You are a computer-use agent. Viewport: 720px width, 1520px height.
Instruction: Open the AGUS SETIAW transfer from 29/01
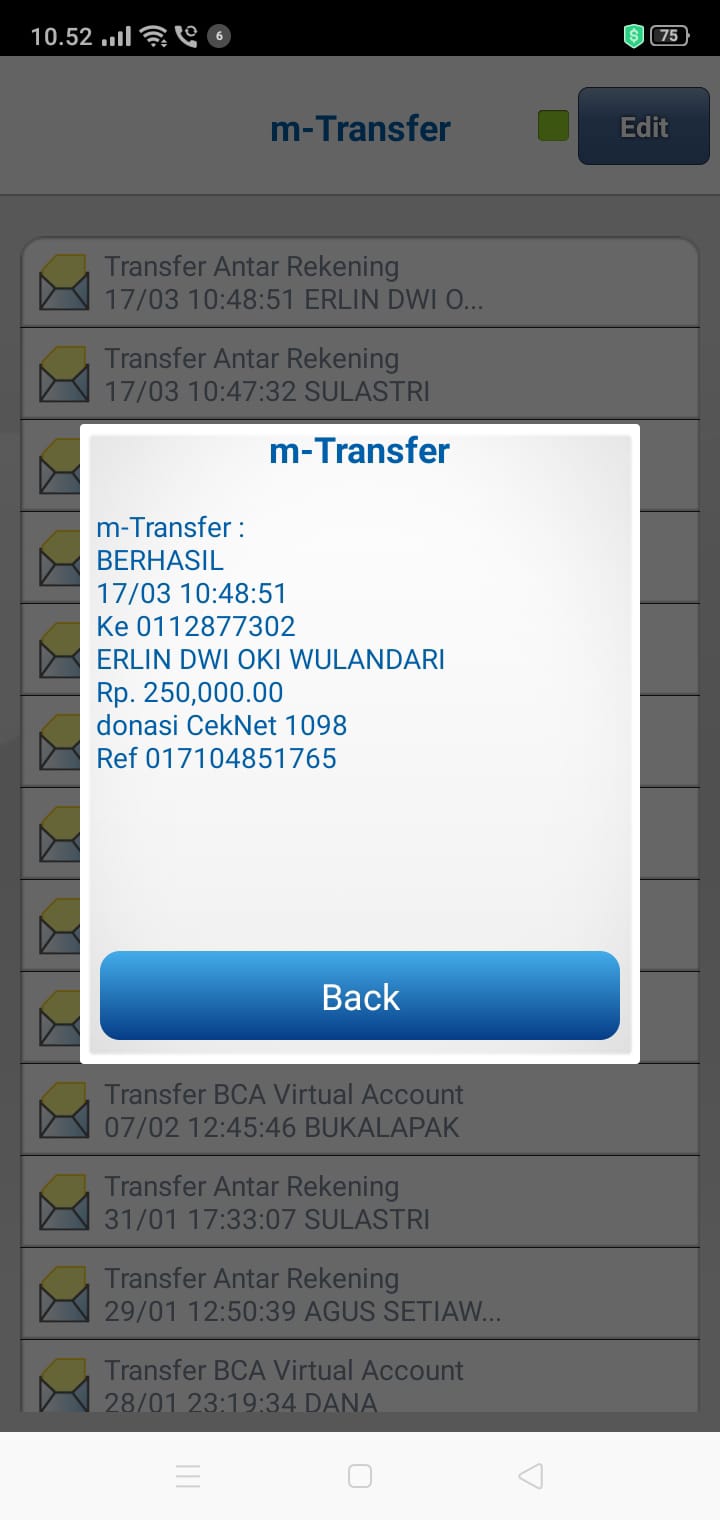360,1294
